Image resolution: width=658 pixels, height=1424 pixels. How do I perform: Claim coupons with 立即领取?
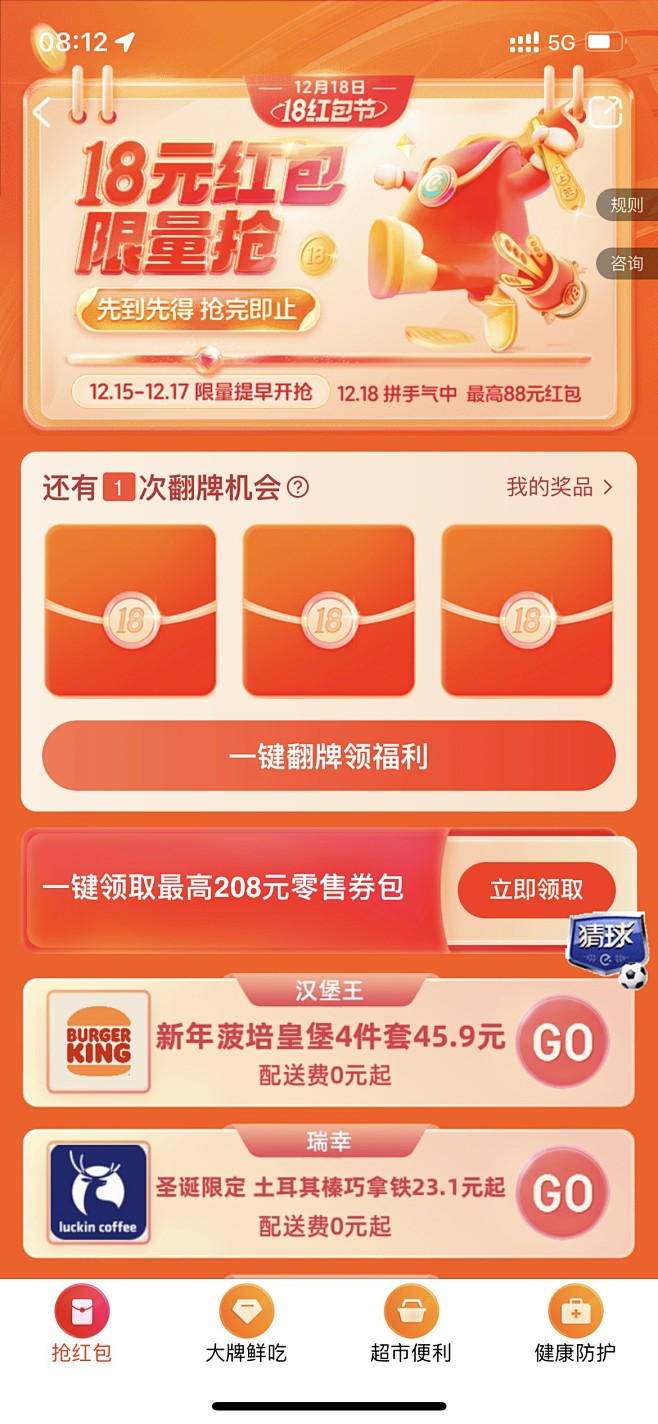coord(536,890)
